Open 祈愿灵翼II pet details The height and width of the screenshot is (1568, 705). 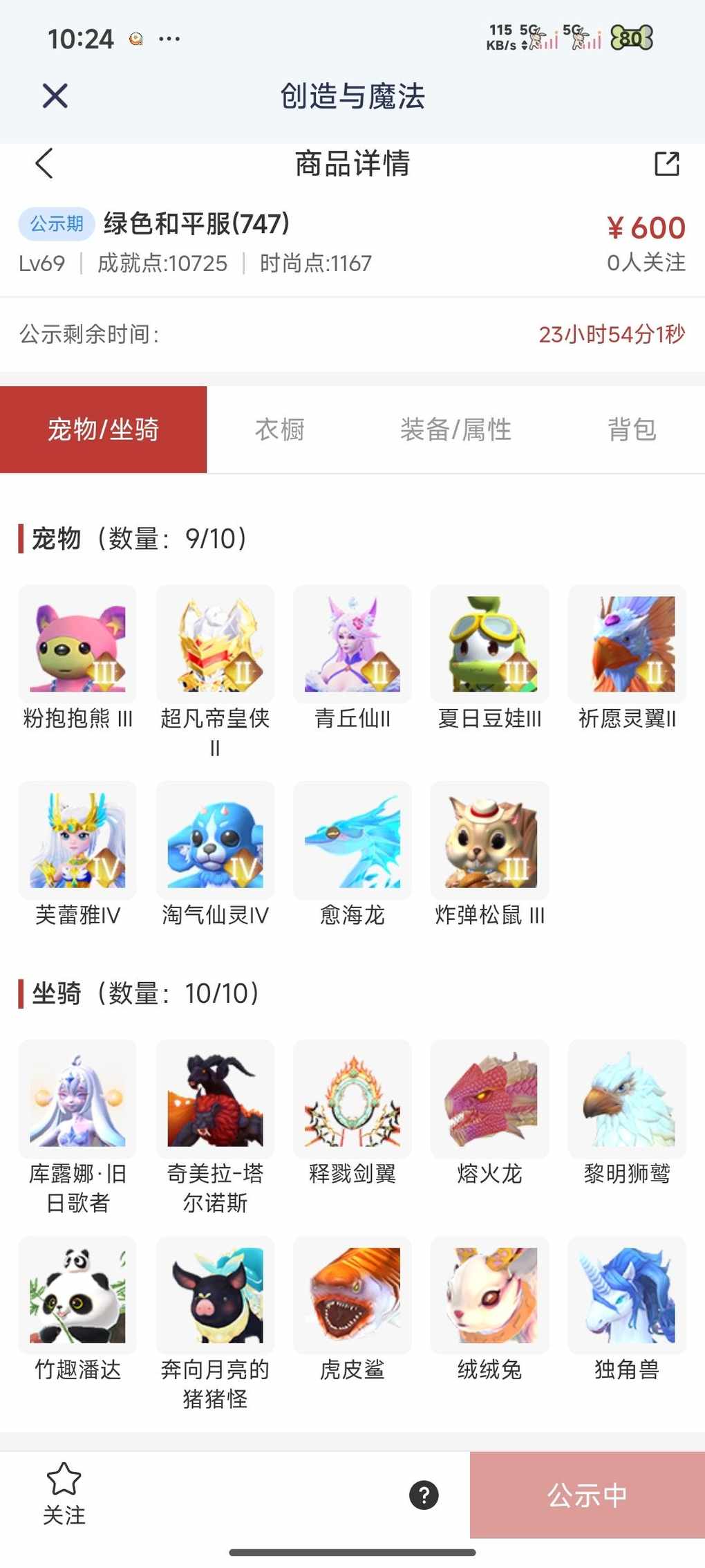click(627, 645)
